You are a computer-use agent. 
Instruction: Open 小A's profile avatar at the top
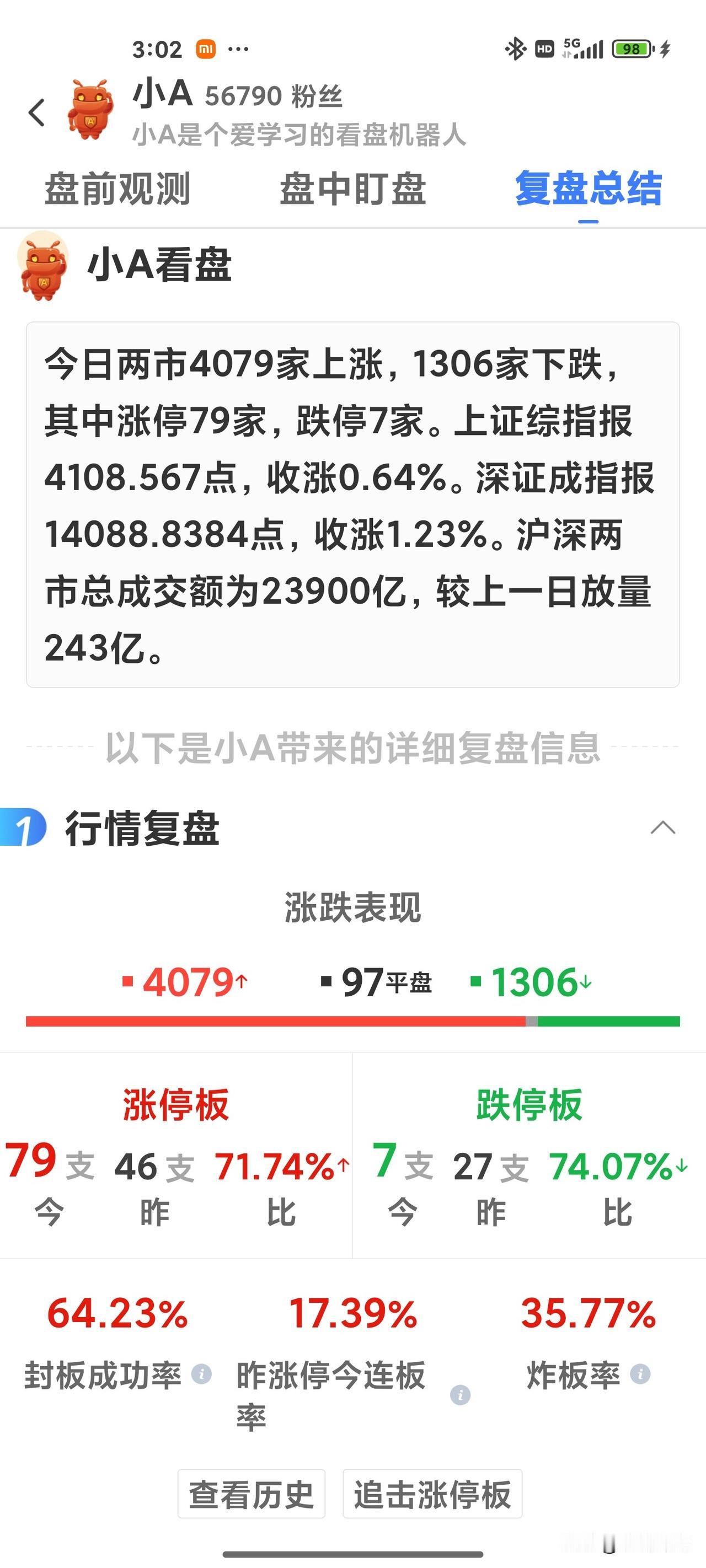87,110
